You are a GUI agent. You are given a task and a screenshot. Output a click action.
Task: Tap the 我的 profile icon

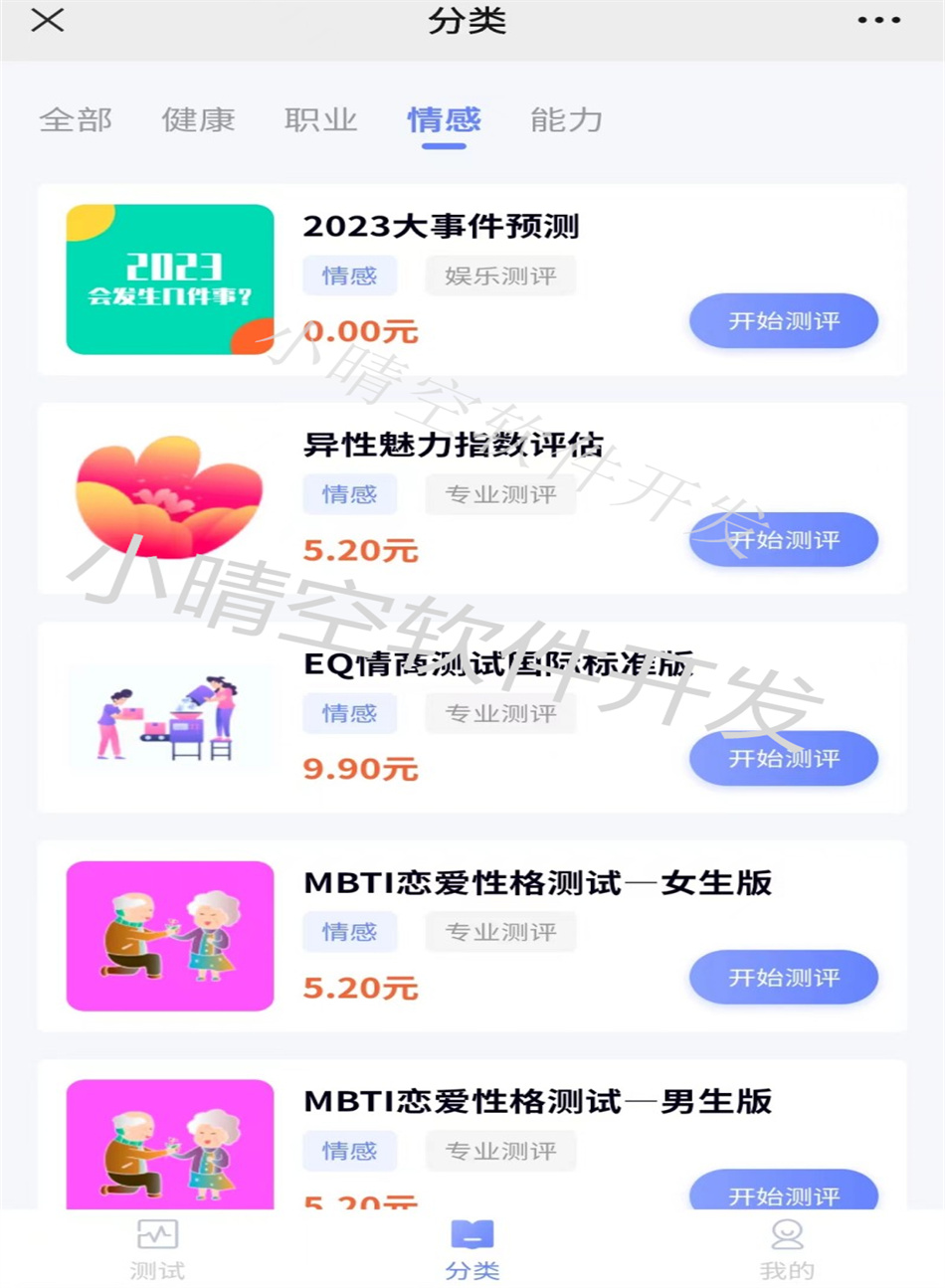point(788,1238)
